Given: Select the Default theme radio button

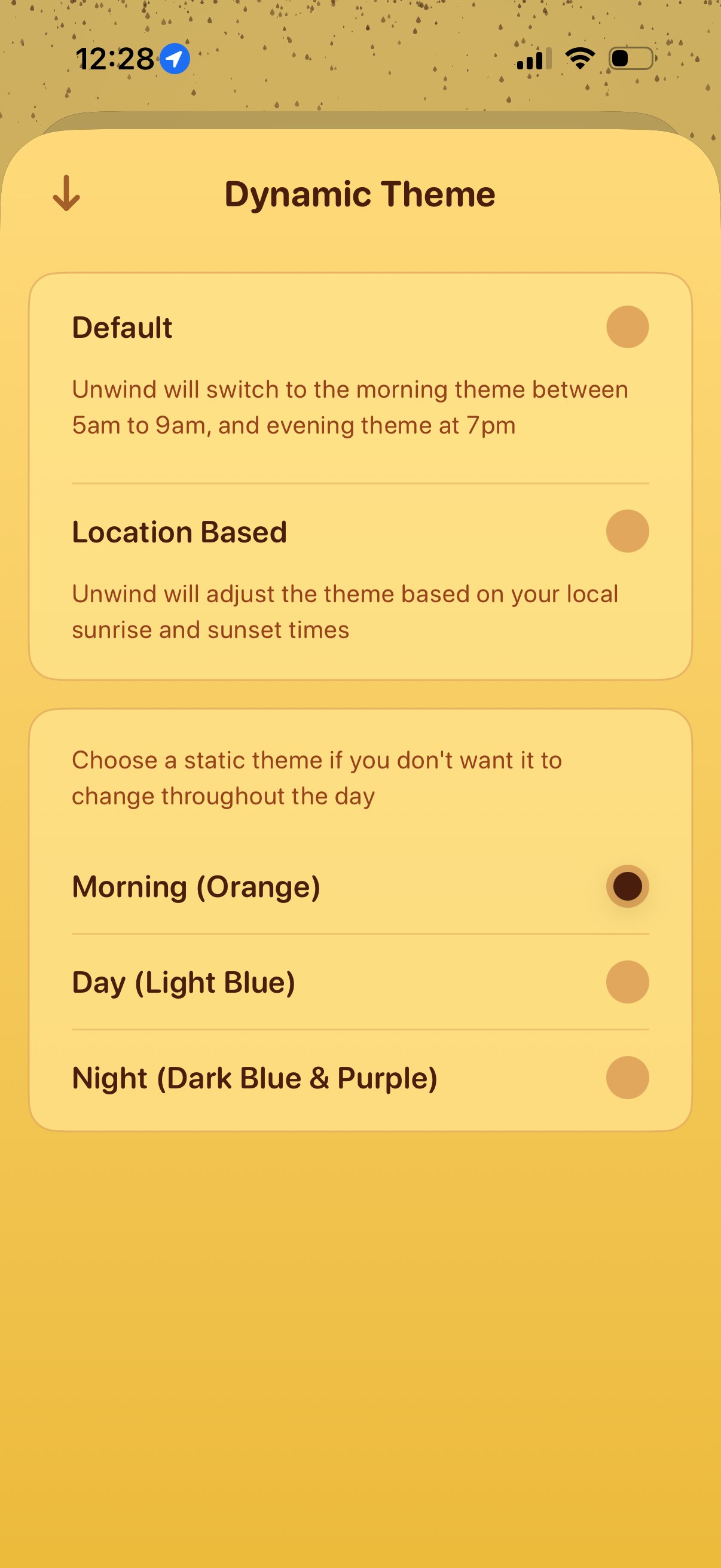Looking at the screenshot, I should [x=627, y=327].
